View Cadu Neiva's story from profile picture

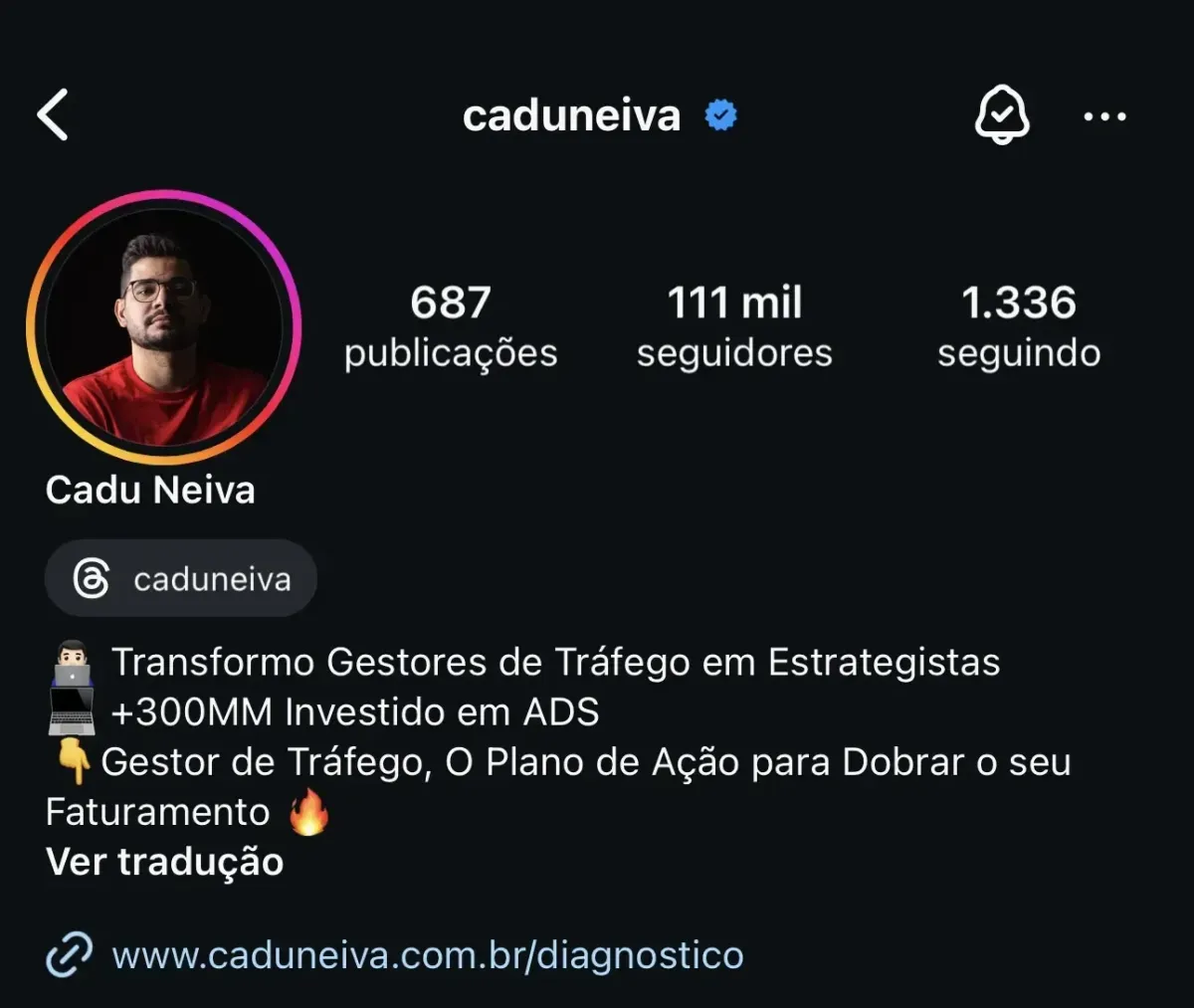[x=164, y=327]
